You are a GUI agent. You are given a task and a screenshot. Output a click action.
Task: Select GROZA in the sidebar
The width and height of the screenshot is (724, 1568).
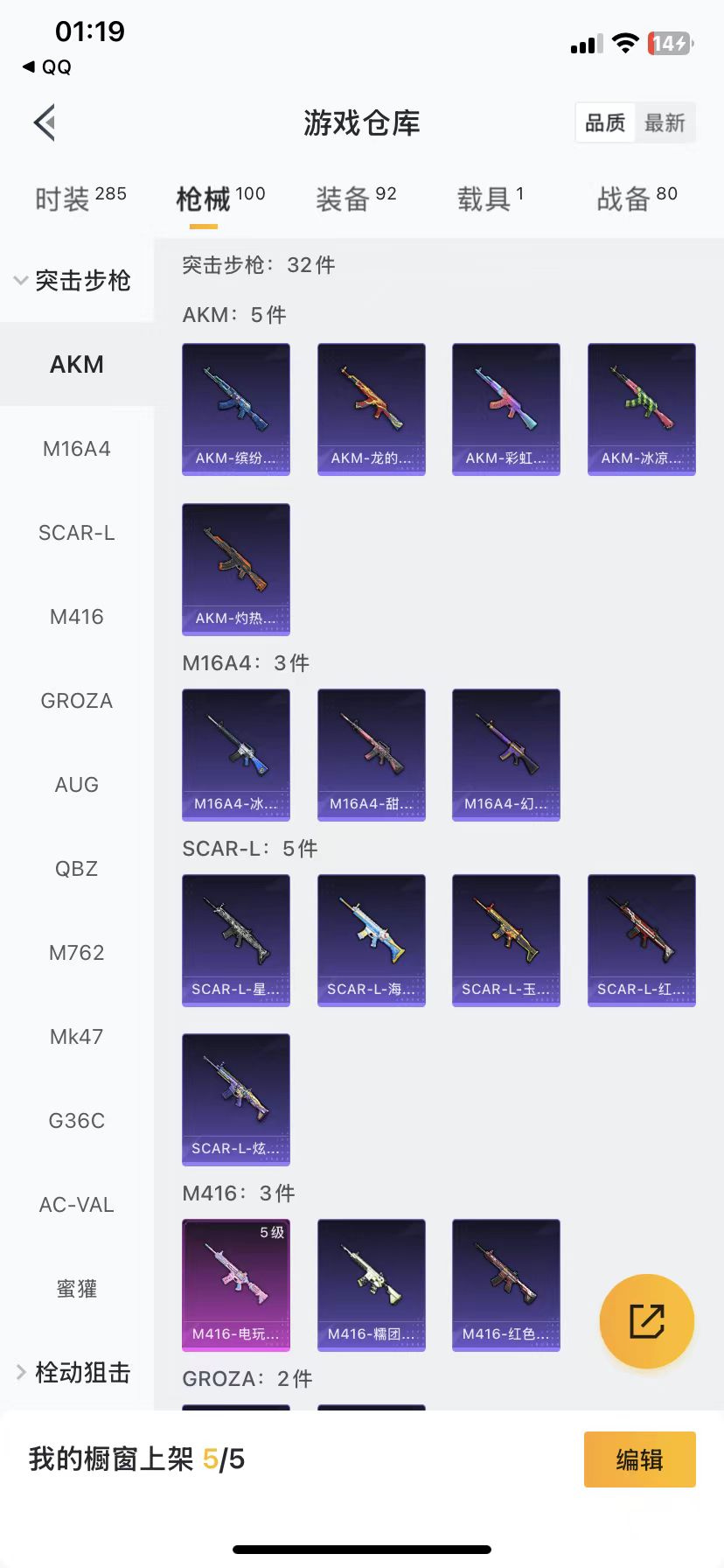tap(77, 701)
